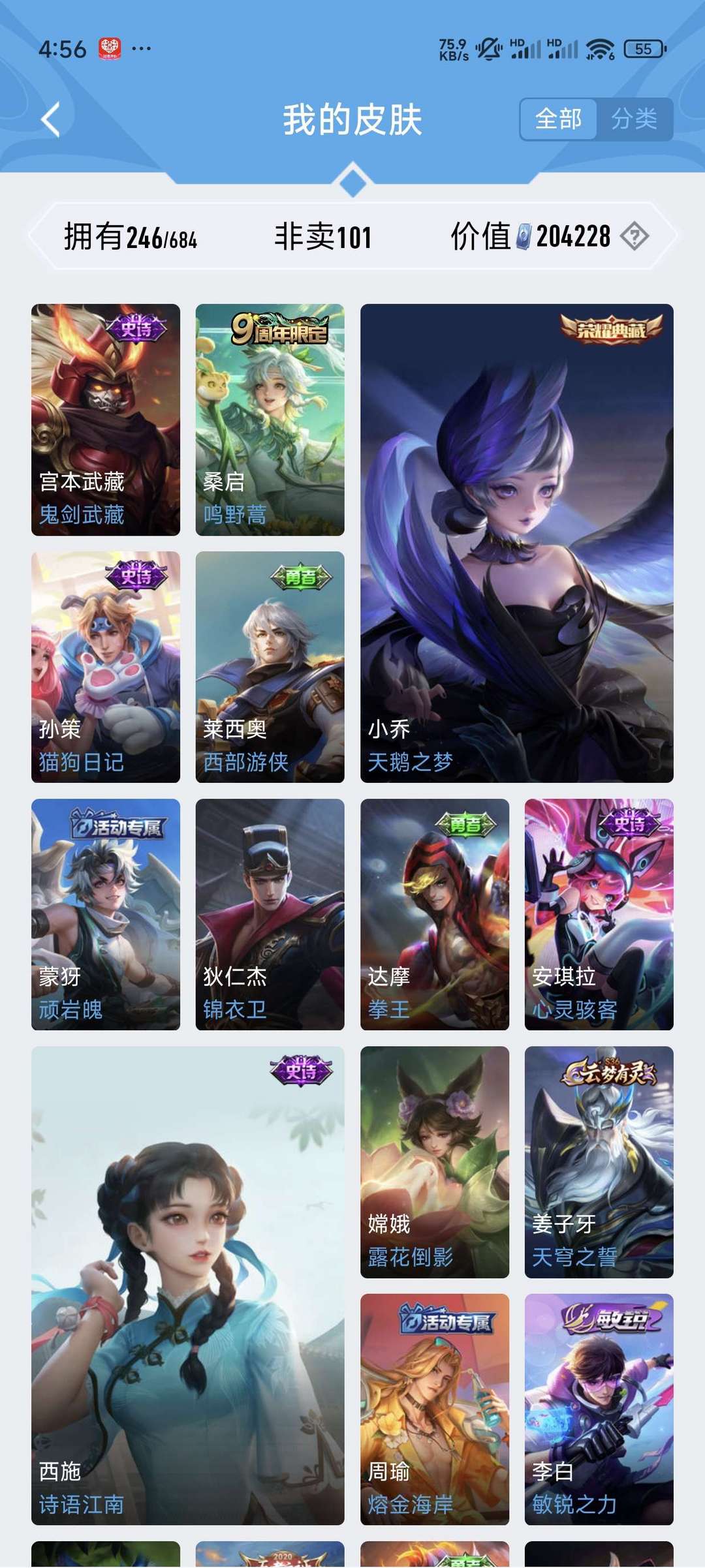Open 狄仁杰 锦衣卫 skin

270,914
